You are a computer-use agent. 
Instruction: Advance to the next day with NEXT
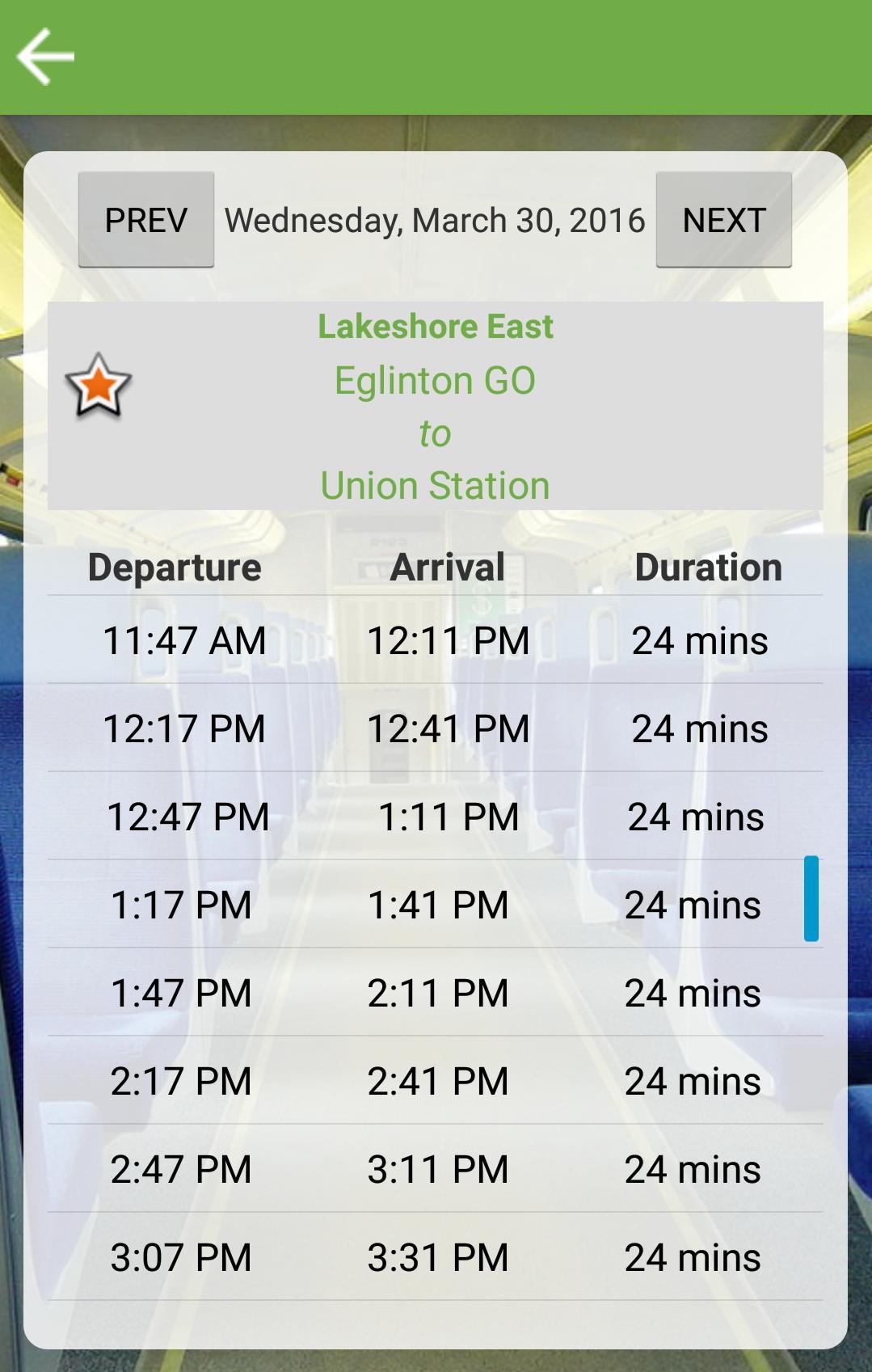coord(723,220)
